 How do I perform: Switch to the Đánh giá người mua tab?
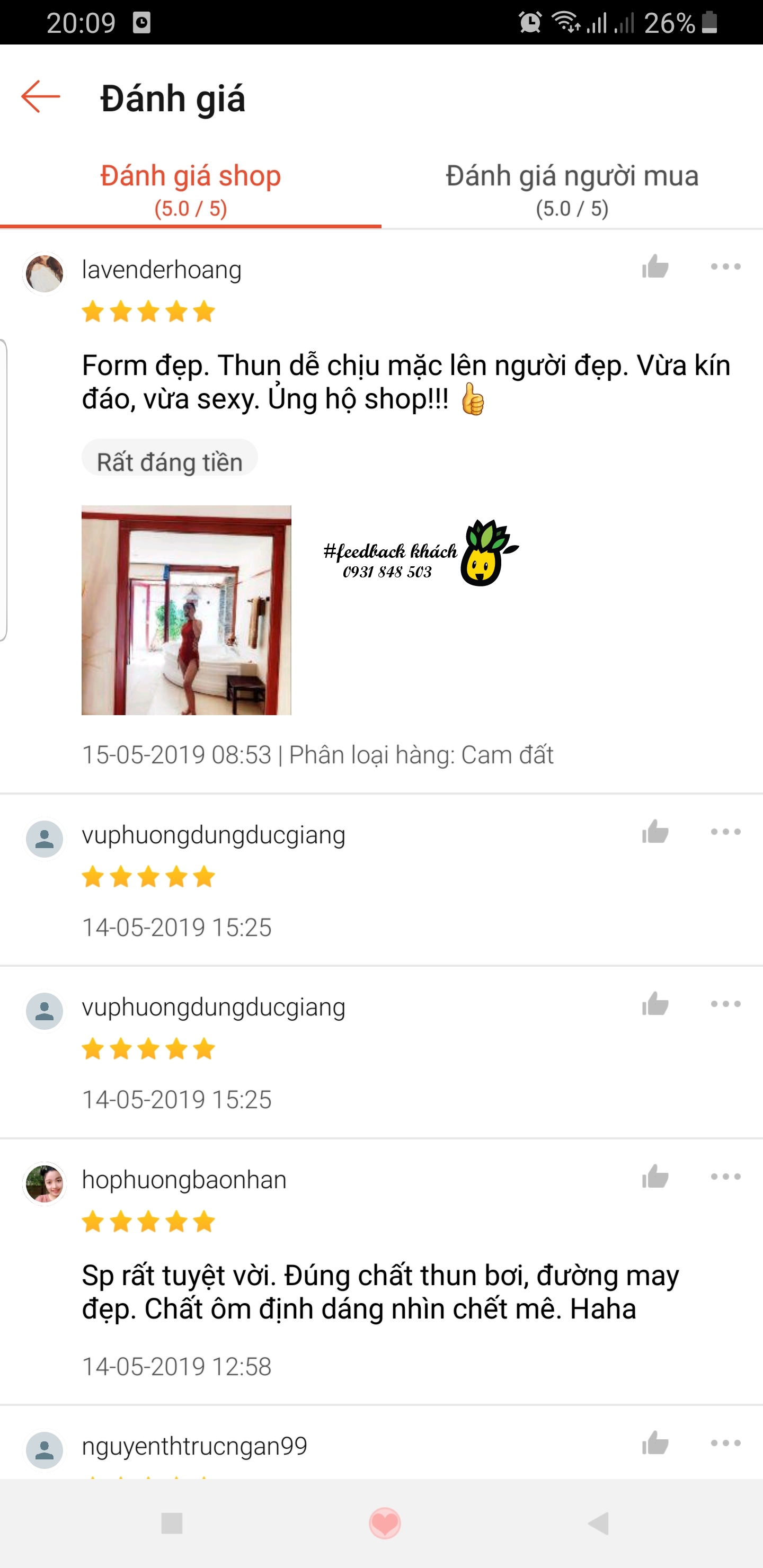coord(572,189)
